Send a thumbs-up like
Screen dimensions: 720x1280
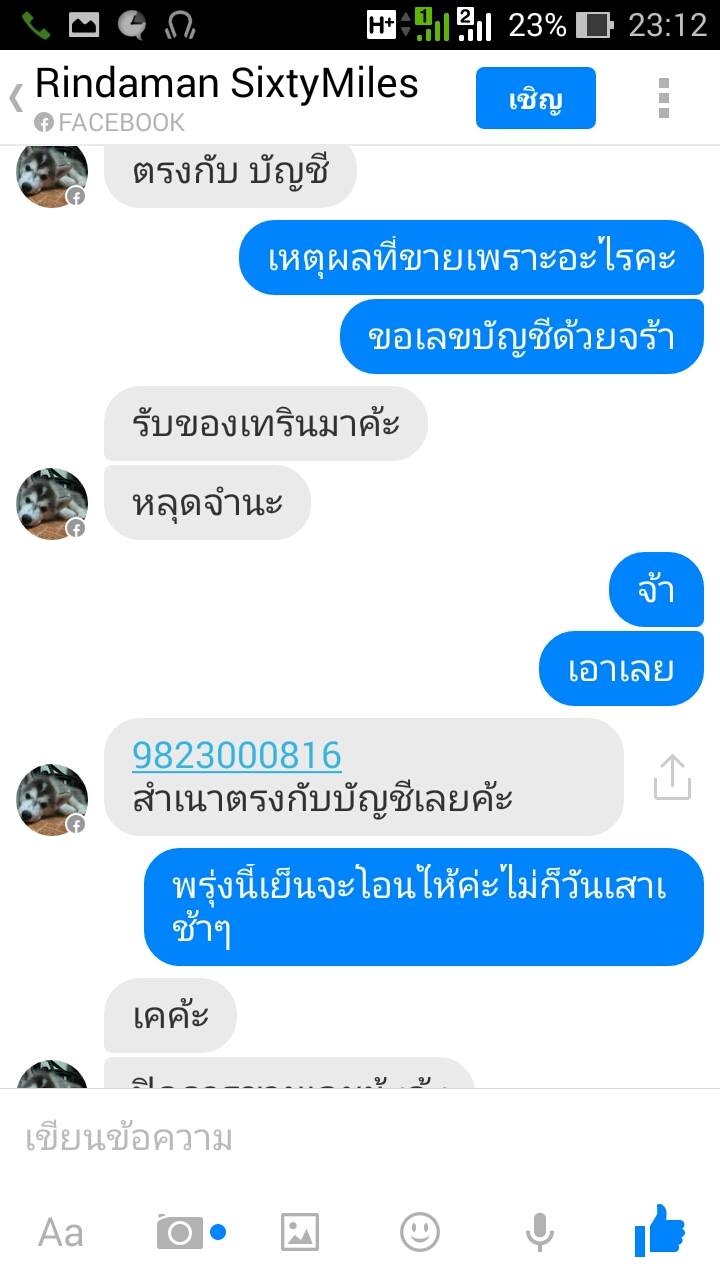(660, 1230)
